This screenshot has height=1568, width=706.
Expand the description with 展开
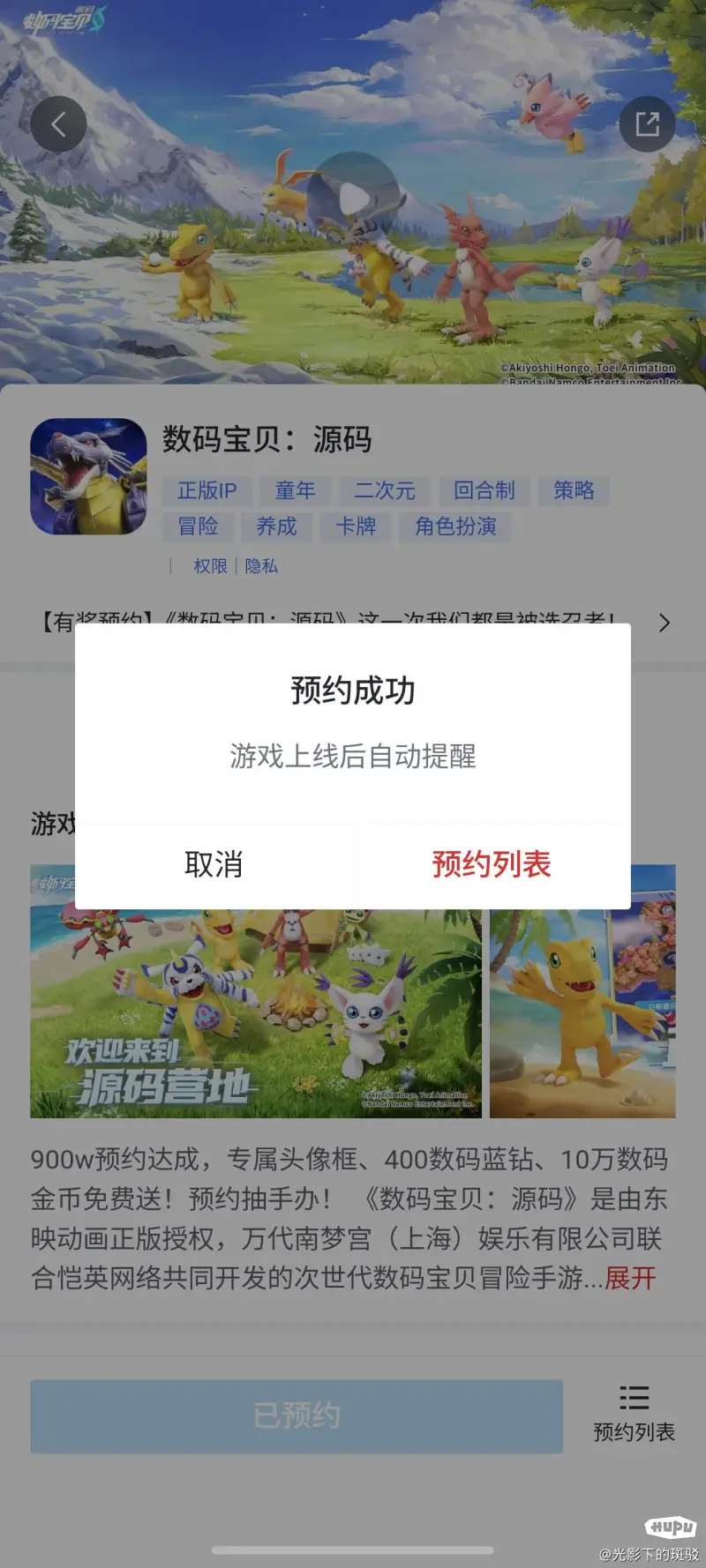tap(630, 1278)
